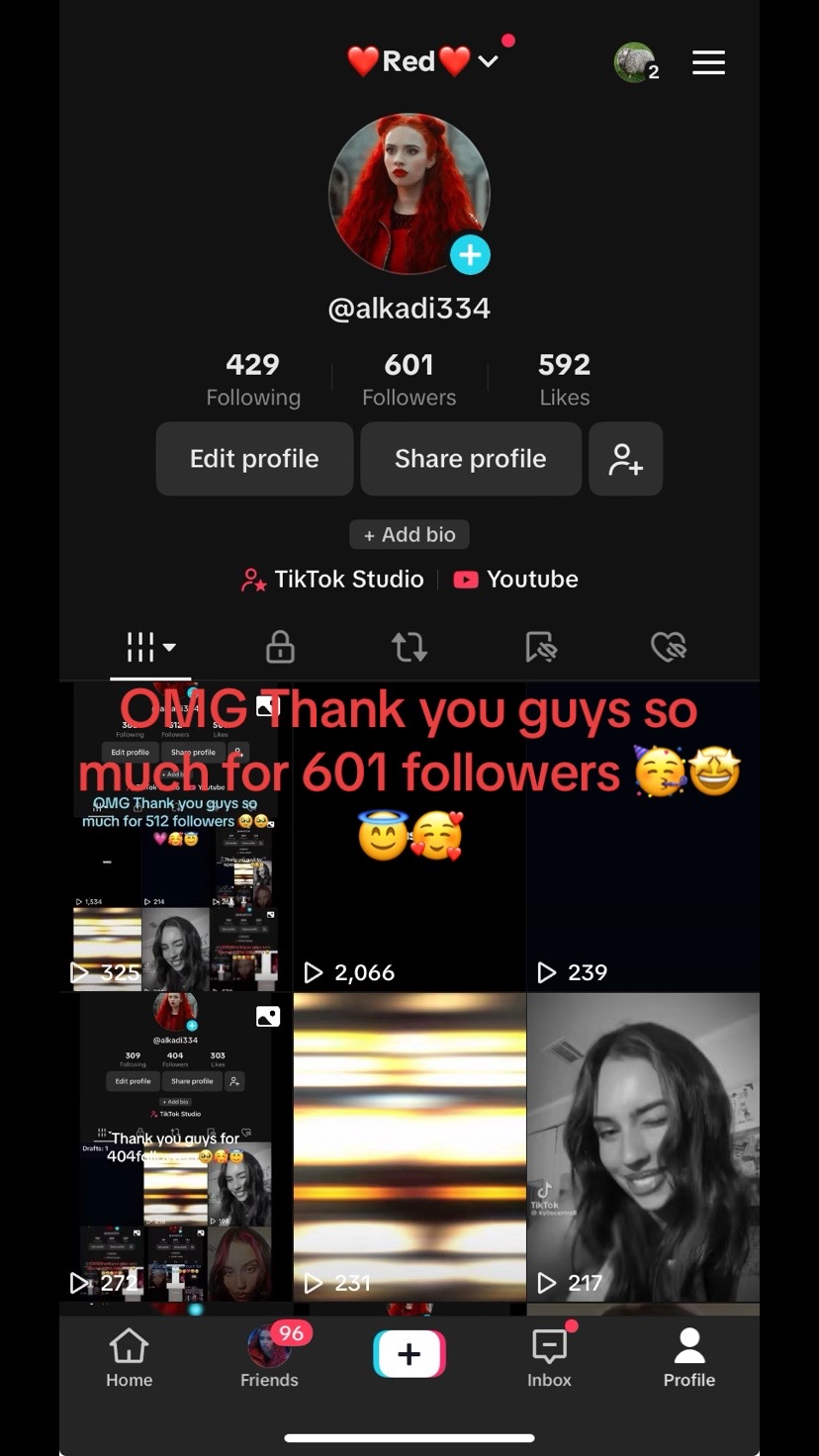Viewport: 819px width, 1456px height.
Task: Open TikTok Studio link
Action: [x=334, y=580]
